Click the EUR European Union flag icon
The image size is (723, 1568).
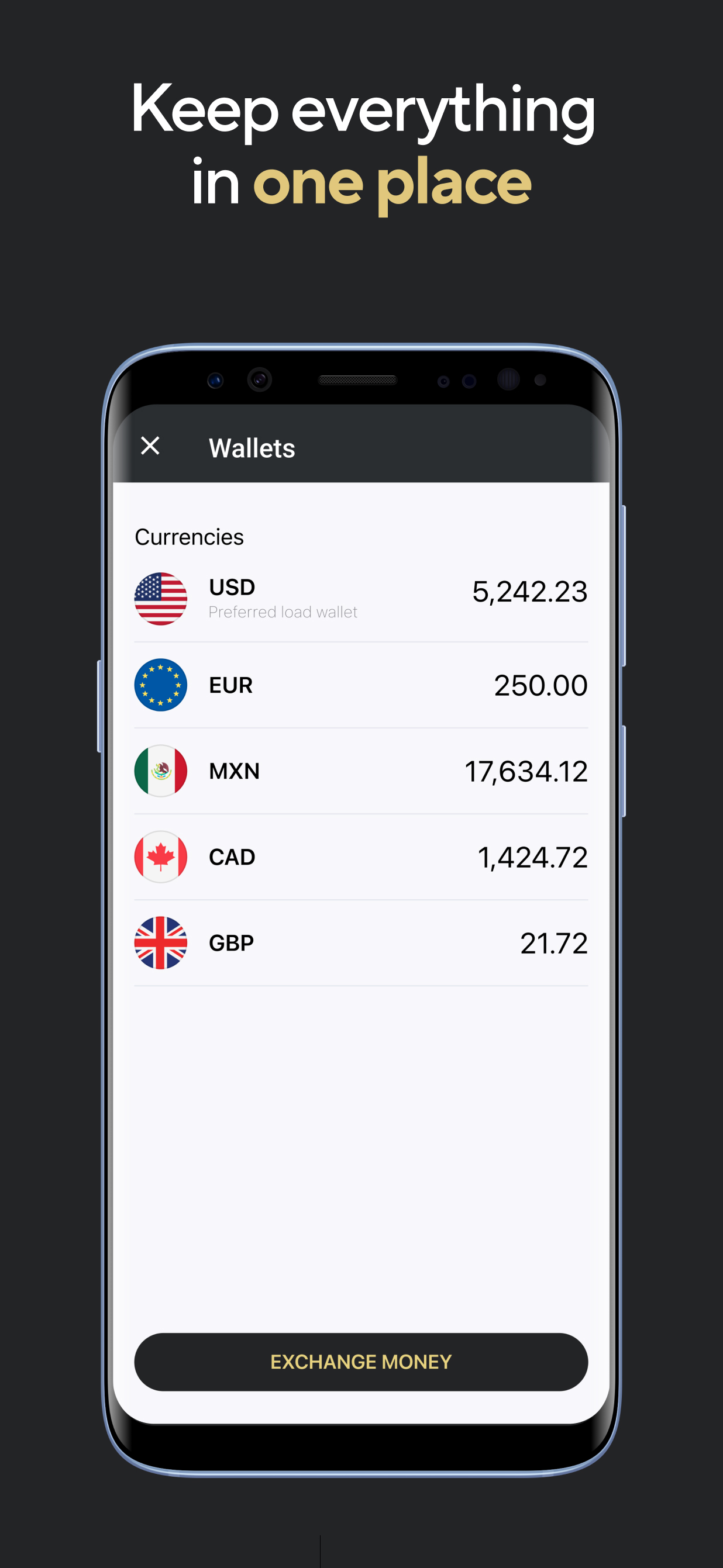click(x=161, y=684)
